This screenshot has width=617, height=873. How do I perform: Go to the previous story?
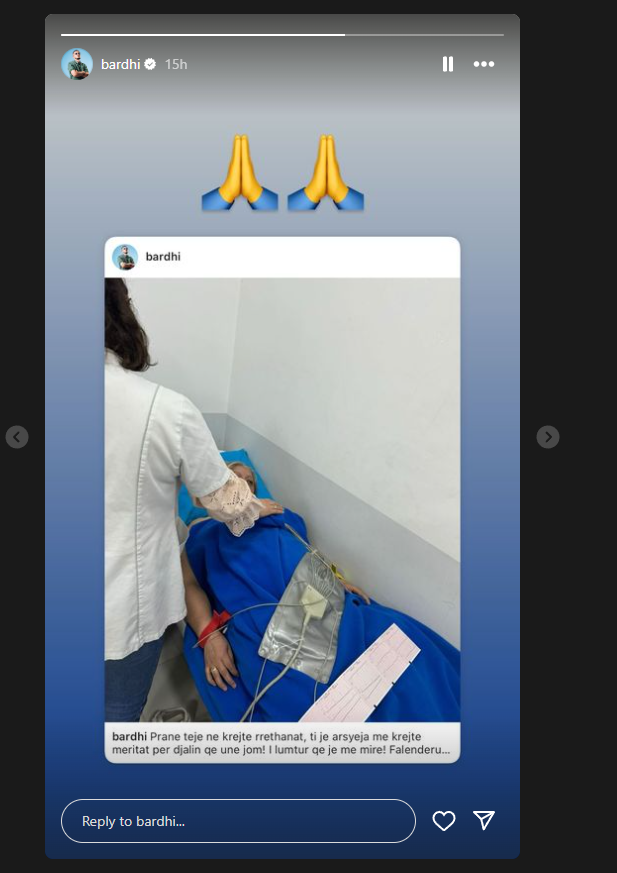click(17, 437)
